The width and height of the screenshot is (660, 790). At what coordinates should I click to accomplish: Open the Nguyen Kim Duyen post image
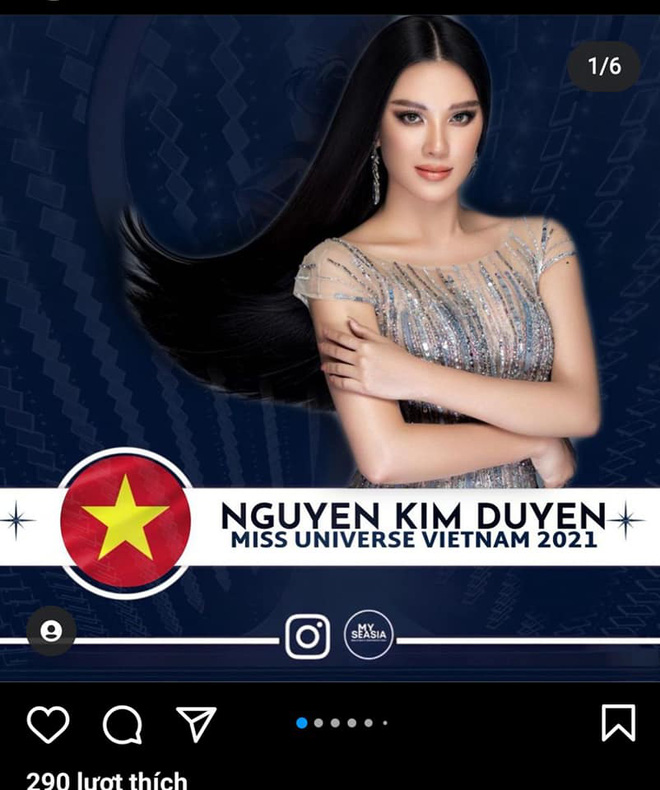click(x=330, y=300)
